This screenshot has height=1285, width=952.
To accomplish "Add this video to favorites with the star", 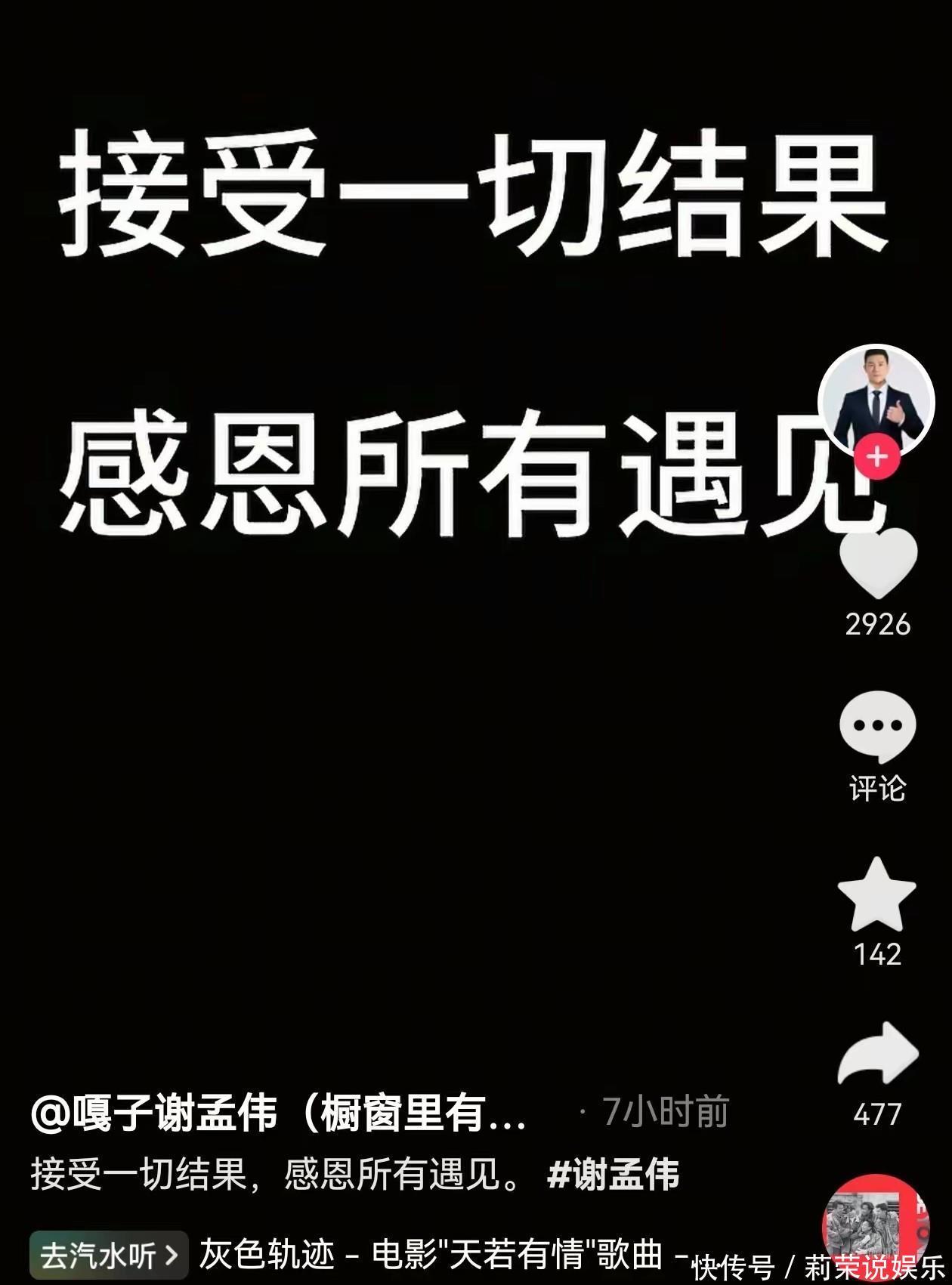I will pyautogui.click(x=877, y=895).
